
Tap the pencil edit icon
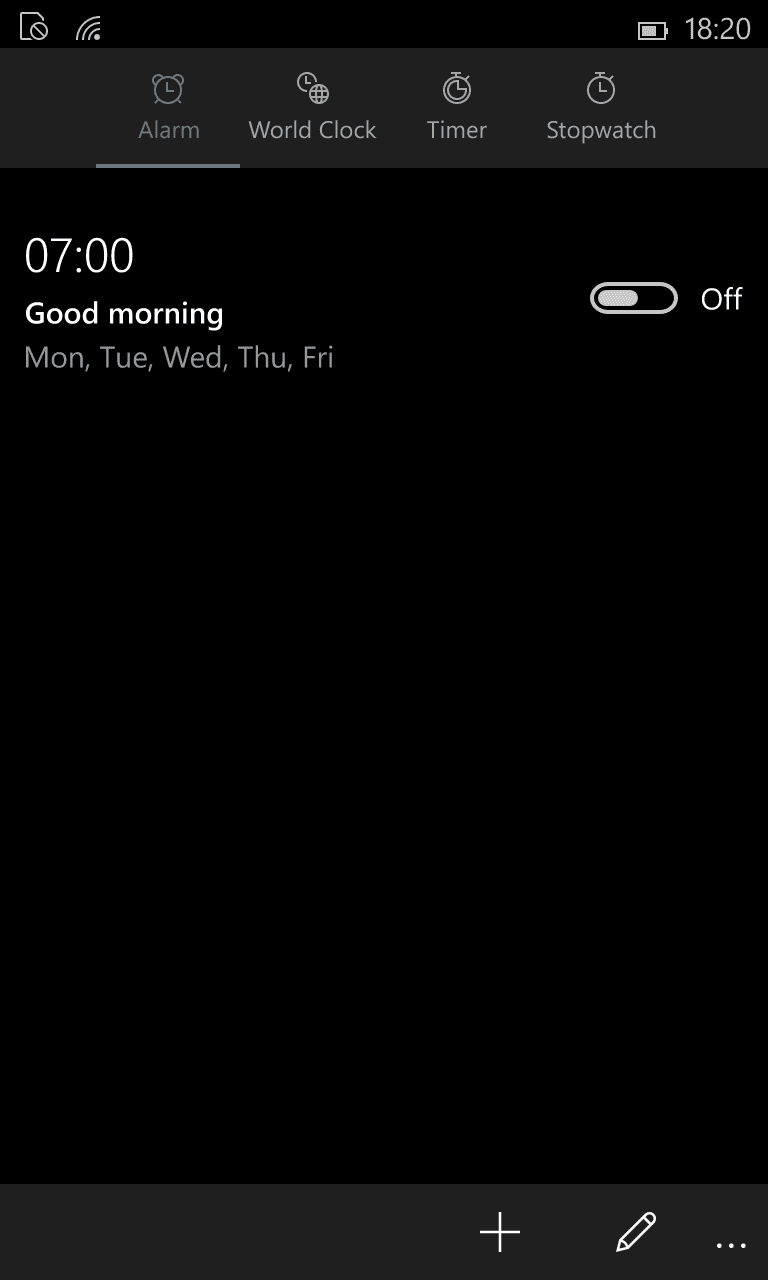click(636, 1232)
